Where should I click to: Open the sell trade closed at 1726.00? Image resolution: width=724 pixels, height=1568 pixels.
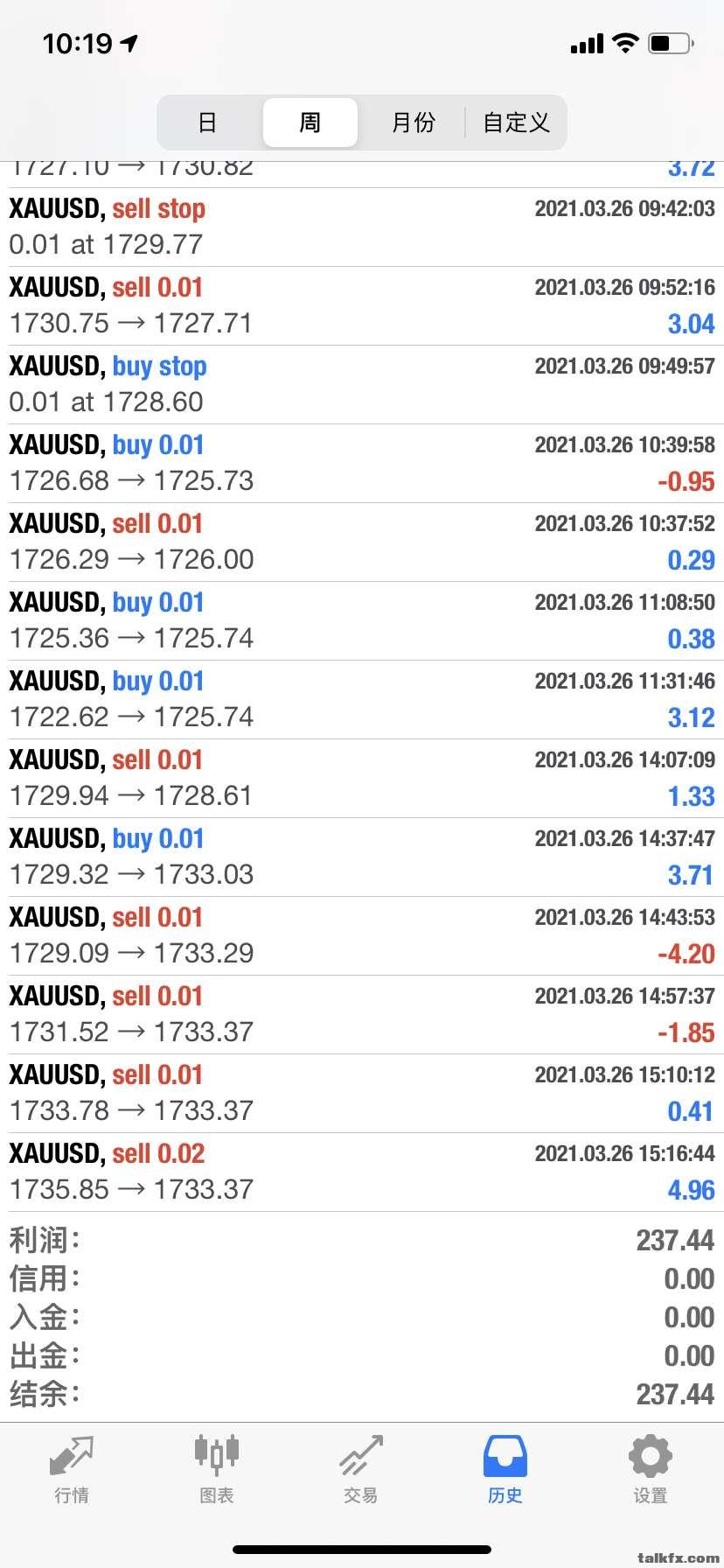[362, 542]
